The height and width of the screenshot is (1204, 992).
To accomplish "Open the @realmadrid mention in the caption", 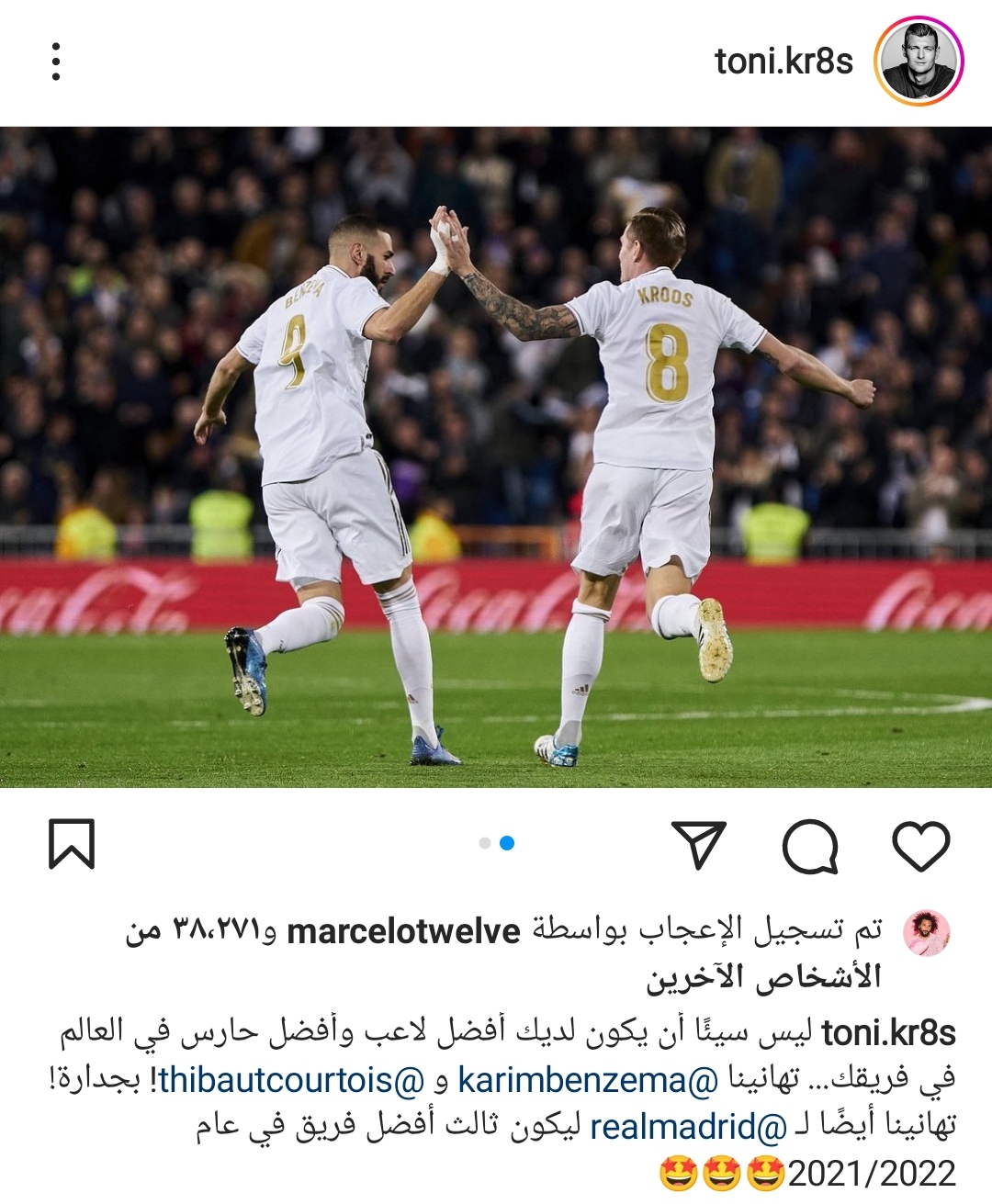I will (x=689, y=1127).
